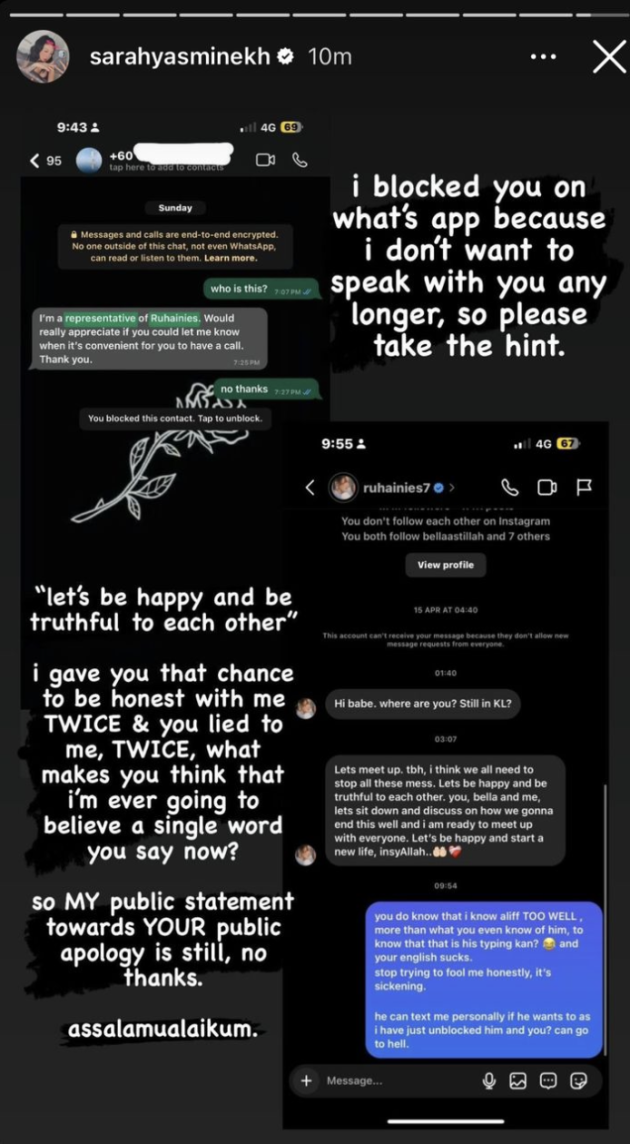This screenshot has width=630, height=1144.
Task: Open the story options menu
Action: point(543,57)
